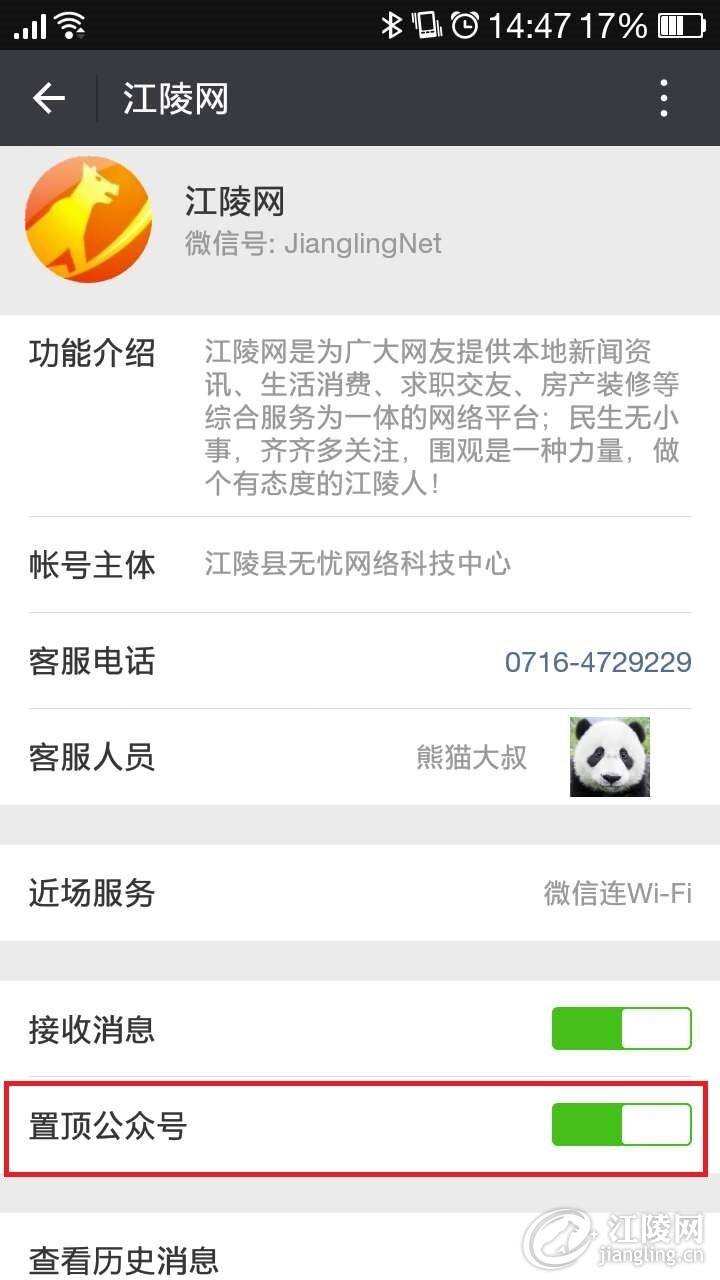Toggle the 接收消息 switch
Image resolution: width=720 pixels, height=1280 pixels.
click(x=621, y=1028)
